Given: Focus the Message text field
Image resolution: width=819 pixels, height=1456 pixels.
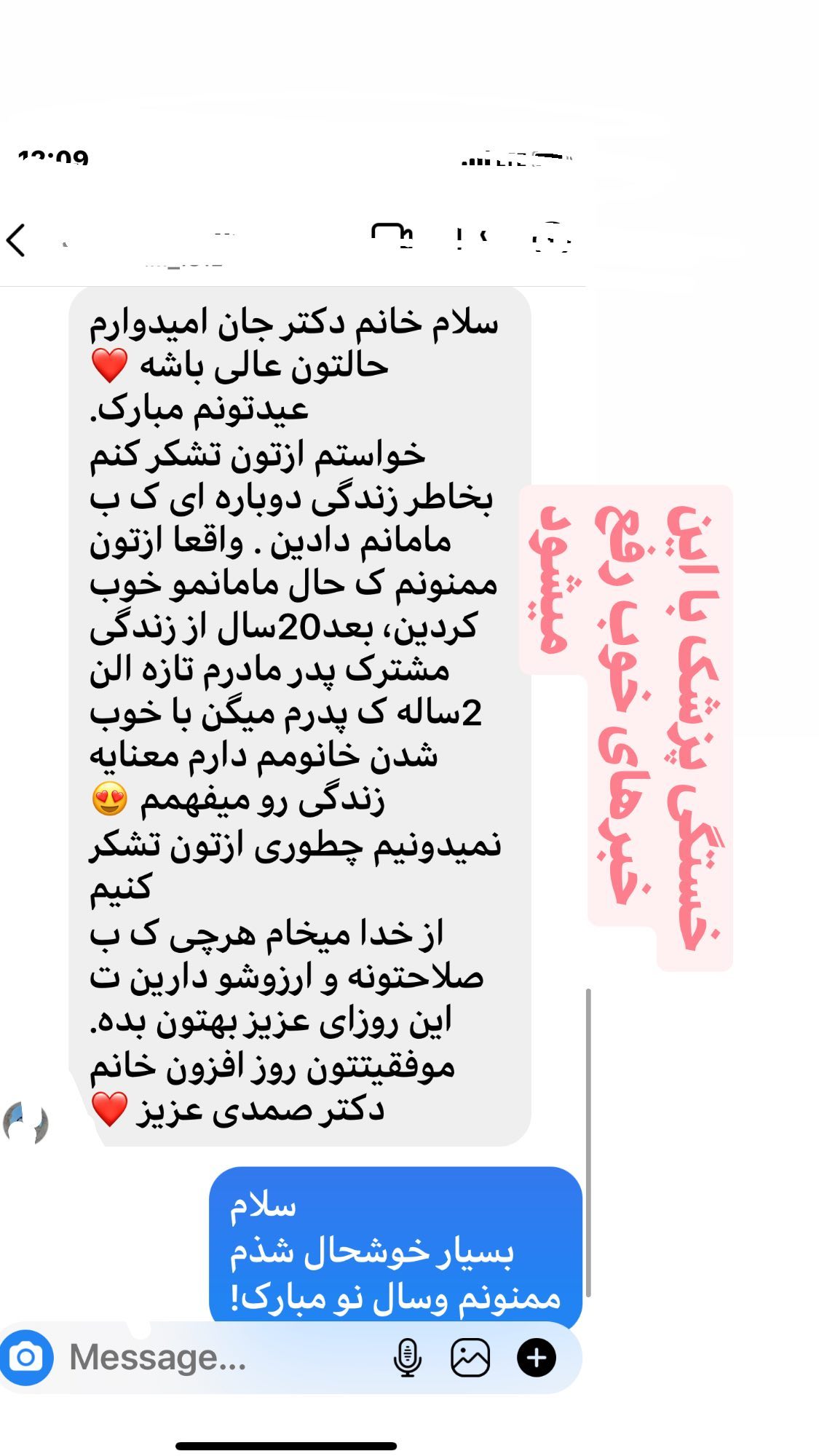Looking at the screenshot, I should click(218, 1358).
